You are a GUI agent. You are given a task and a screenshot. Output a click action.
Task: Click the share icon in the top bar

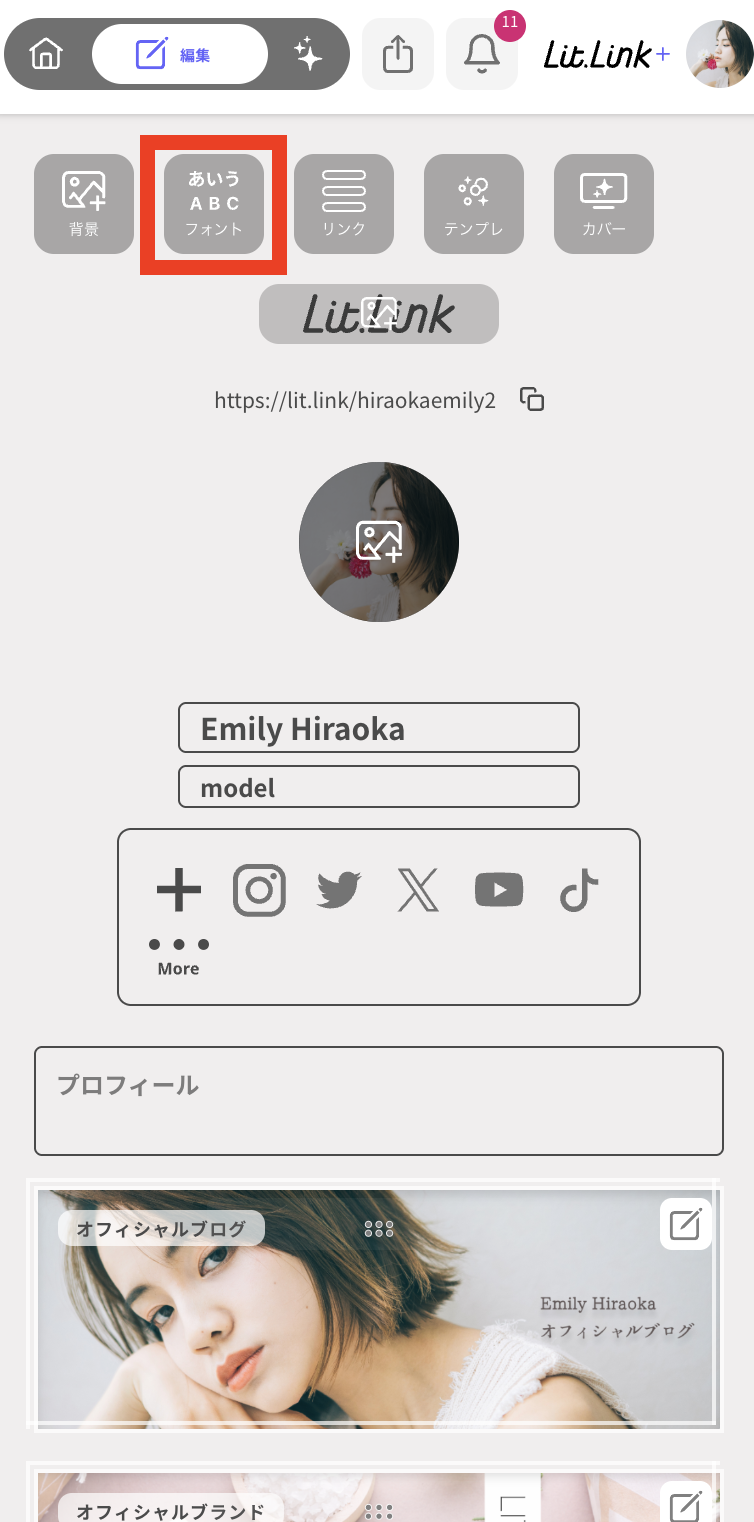[x=397, y=54]
